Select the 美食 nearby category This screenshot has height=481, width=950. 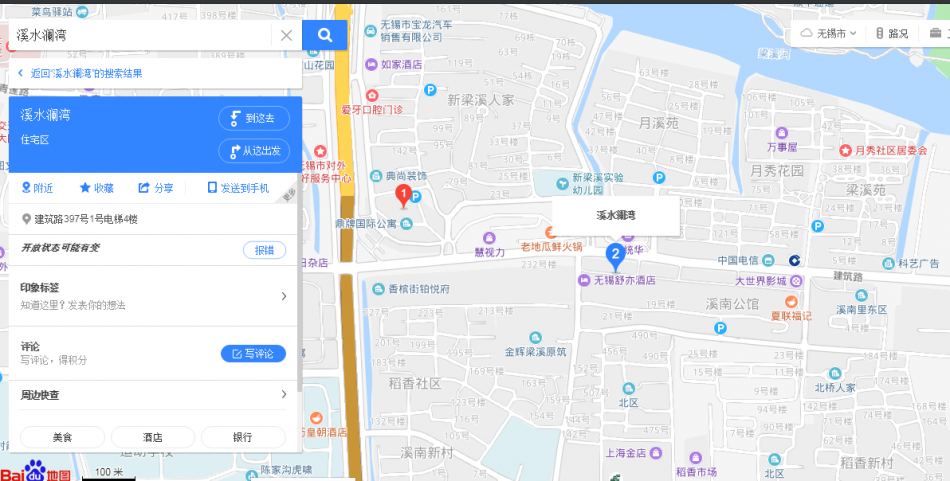pyautogui.click(x=63, y=437)
